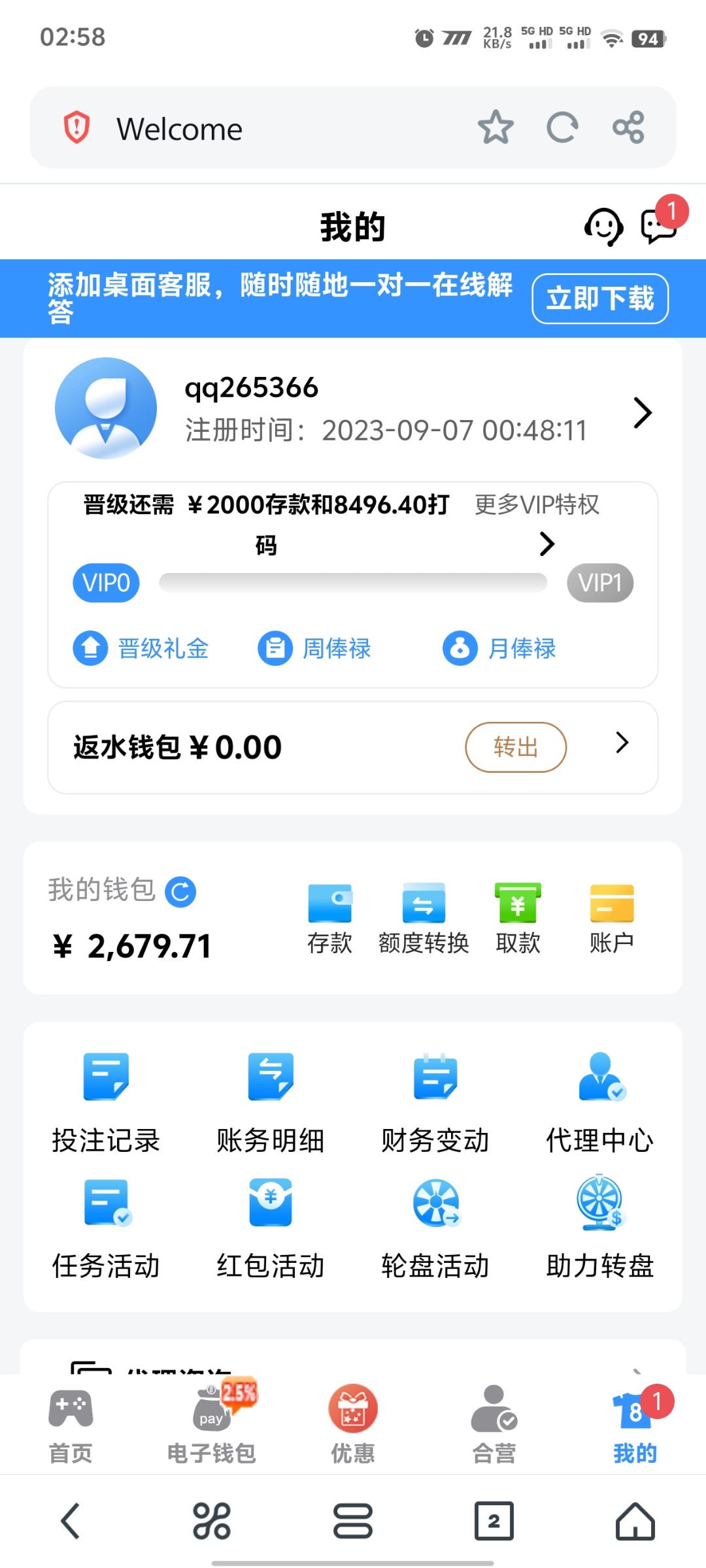Reload the page in the browser
This screenshot has width=706, height=1568.
tap(562, 127)
